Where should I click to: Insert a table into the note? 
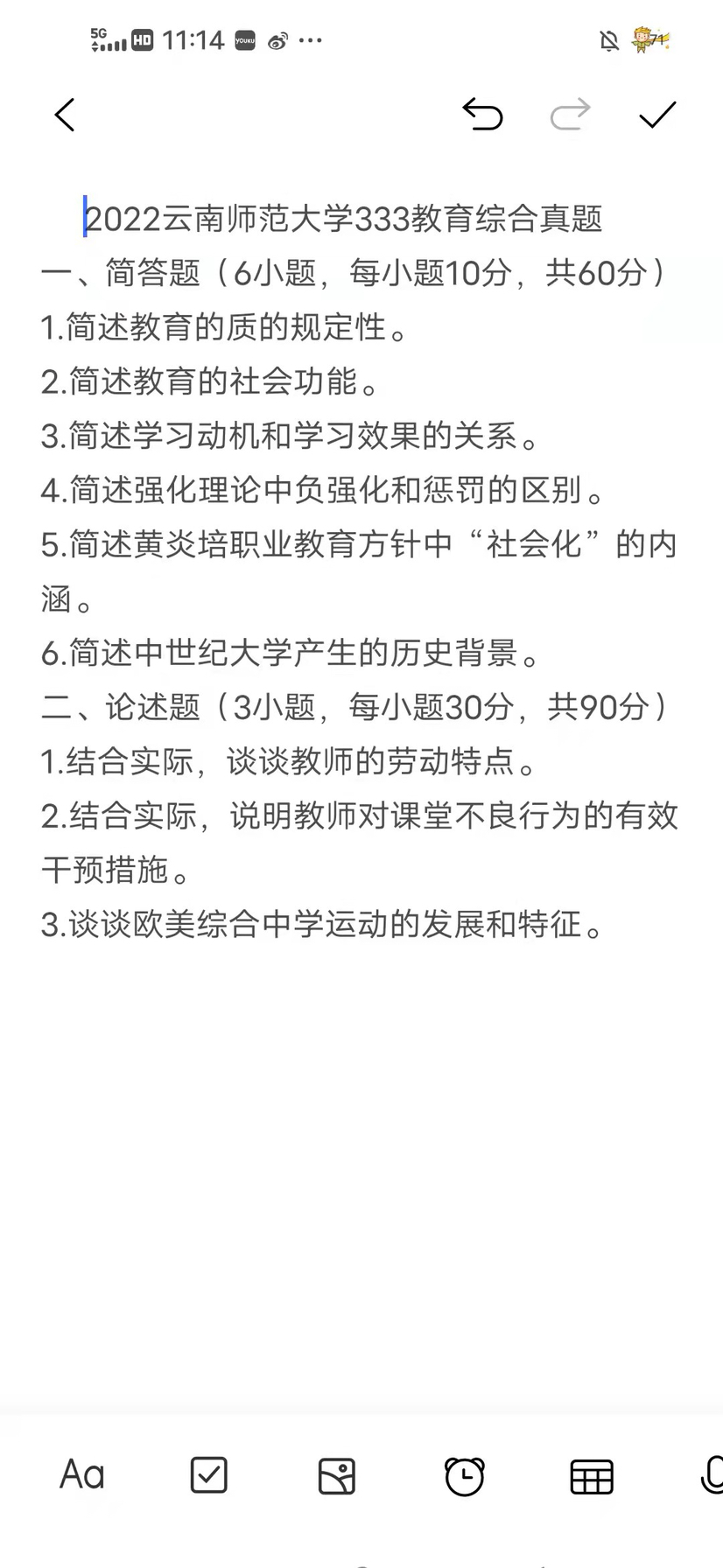[592, 1477]
